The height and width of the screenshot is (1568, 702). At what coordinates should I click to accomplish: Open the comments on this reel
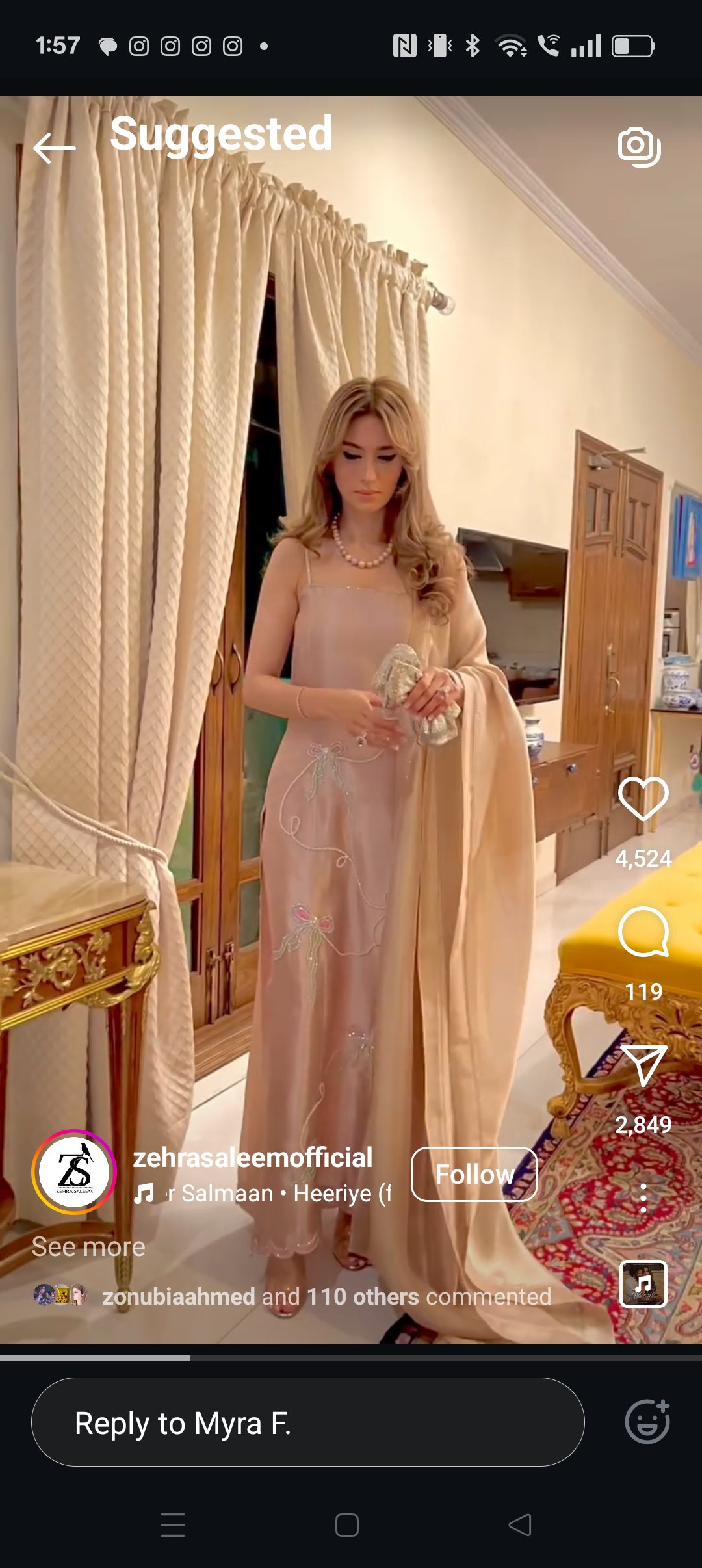(x=643, y=932)
